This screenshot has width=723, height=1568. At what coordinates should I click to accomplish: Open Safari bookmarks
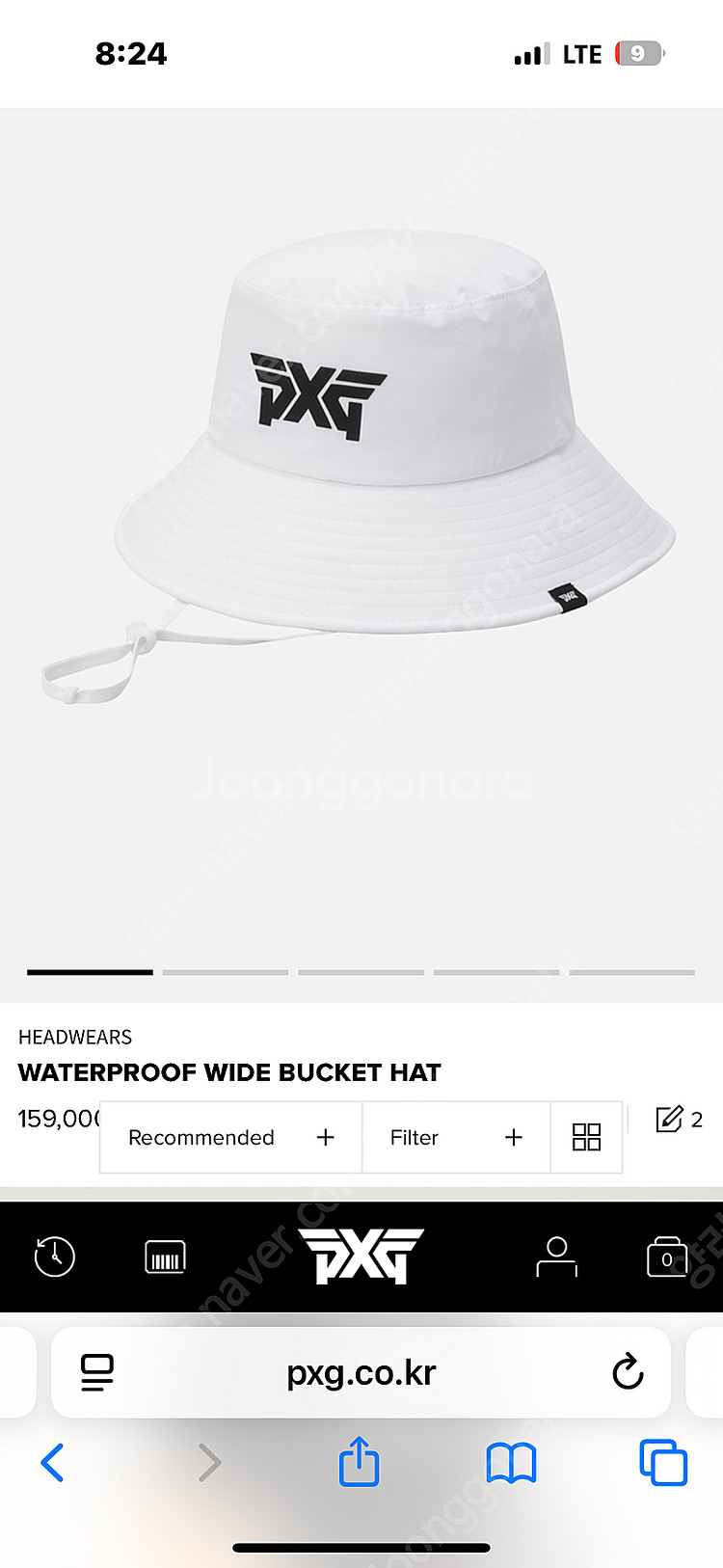(511, 1463)
